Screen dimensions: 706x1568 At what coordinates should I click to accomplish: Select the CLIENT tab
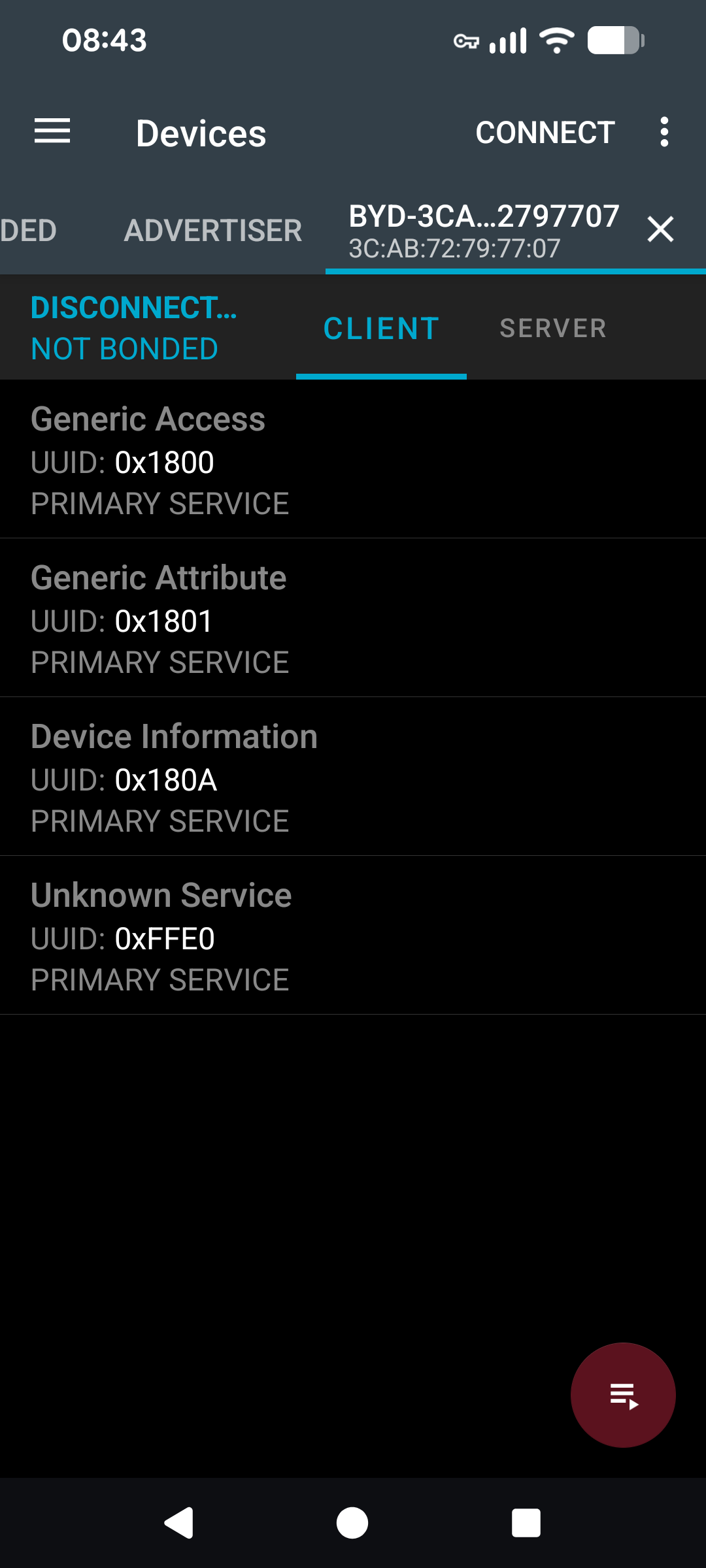pos(381,329)
